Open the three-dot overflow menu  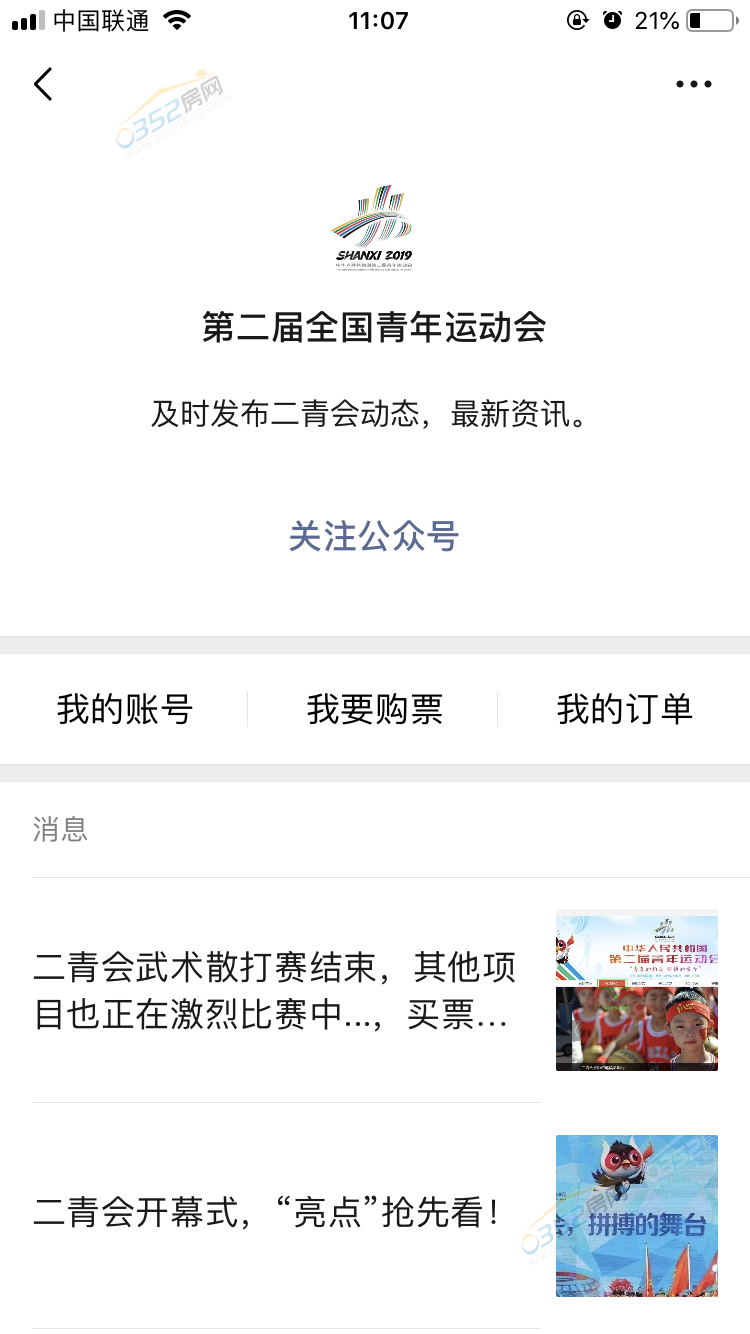(x=693, y=85)
